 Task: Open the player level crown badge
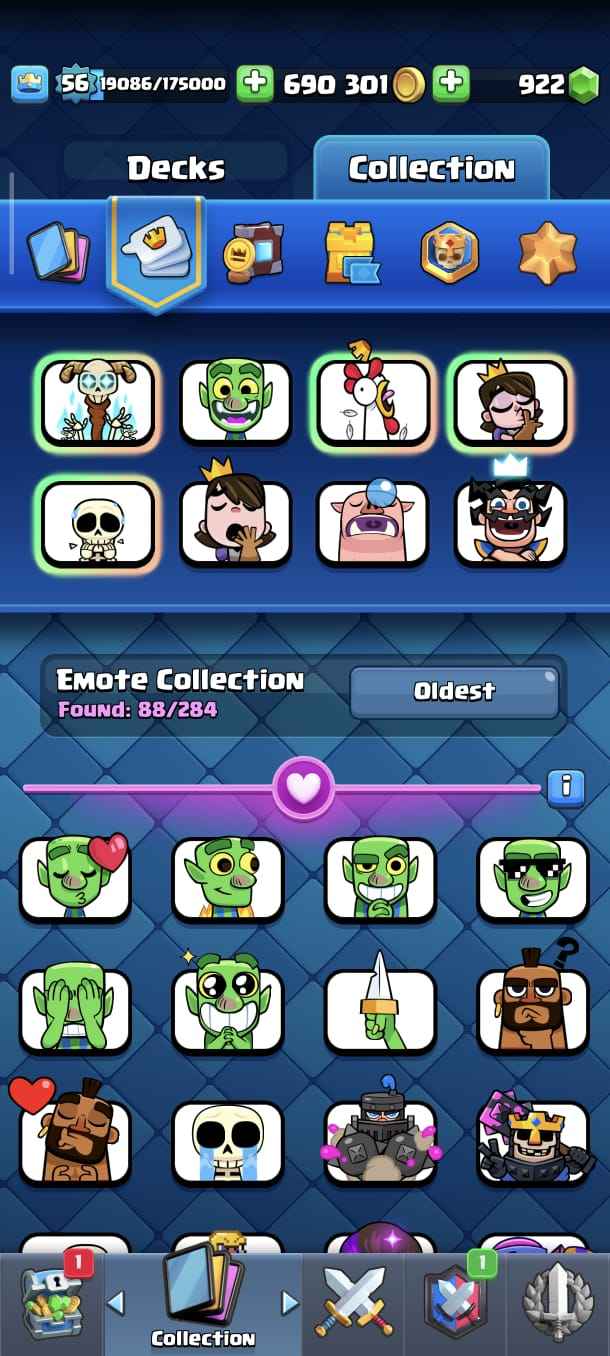[x=30, y=84]
